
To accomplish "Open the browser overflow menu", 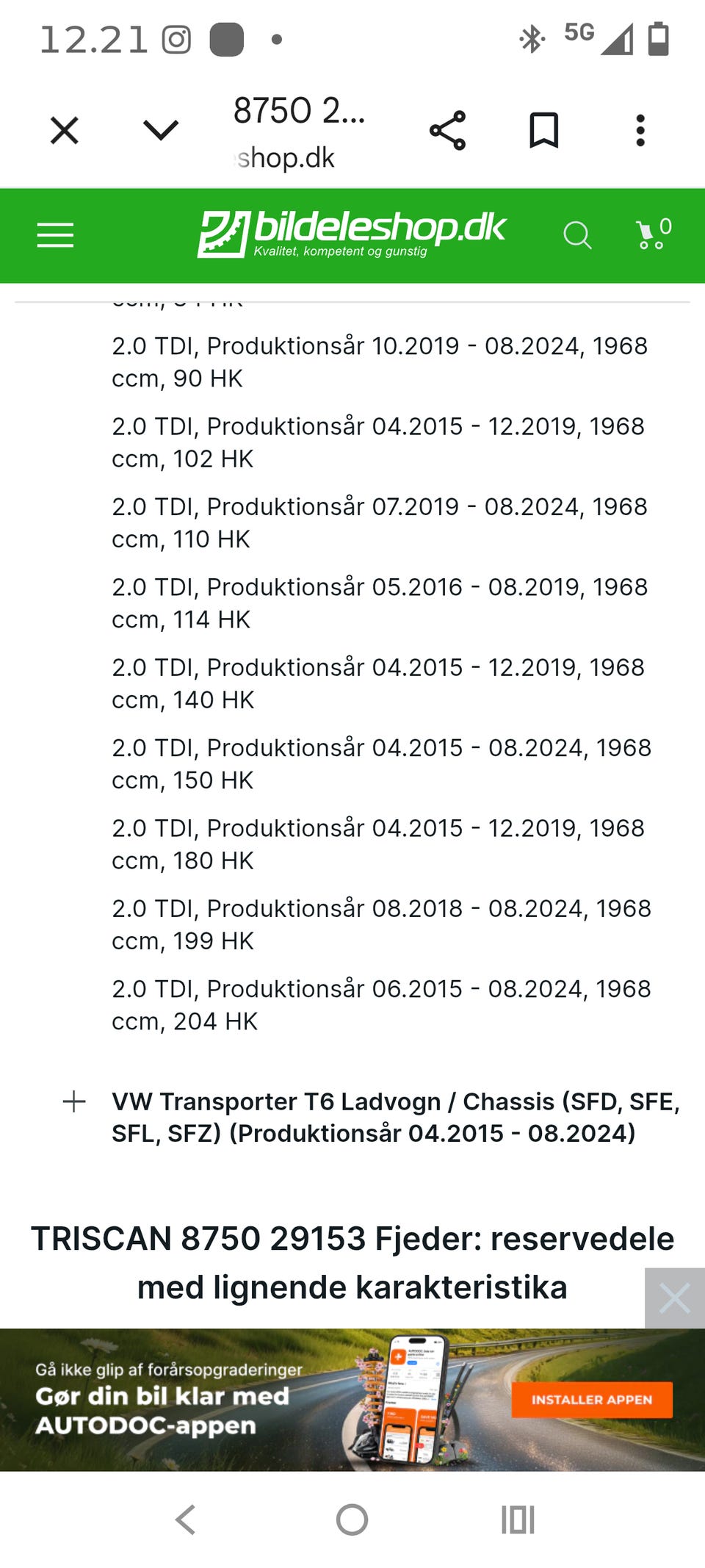I will pos(640,131).
